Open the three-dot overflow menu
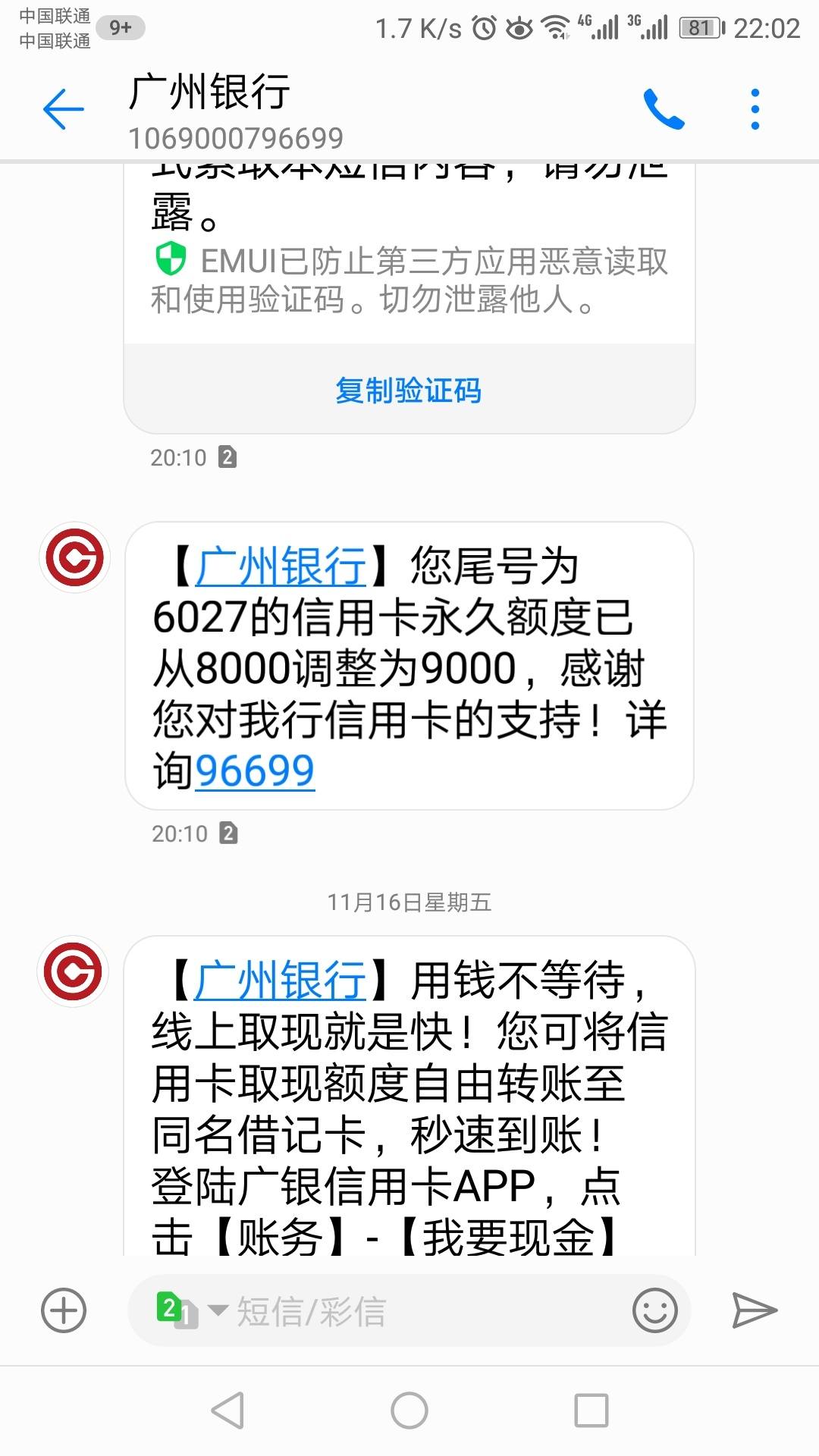The width and height of the screenshot is (819, 1456). pos(755,109)
